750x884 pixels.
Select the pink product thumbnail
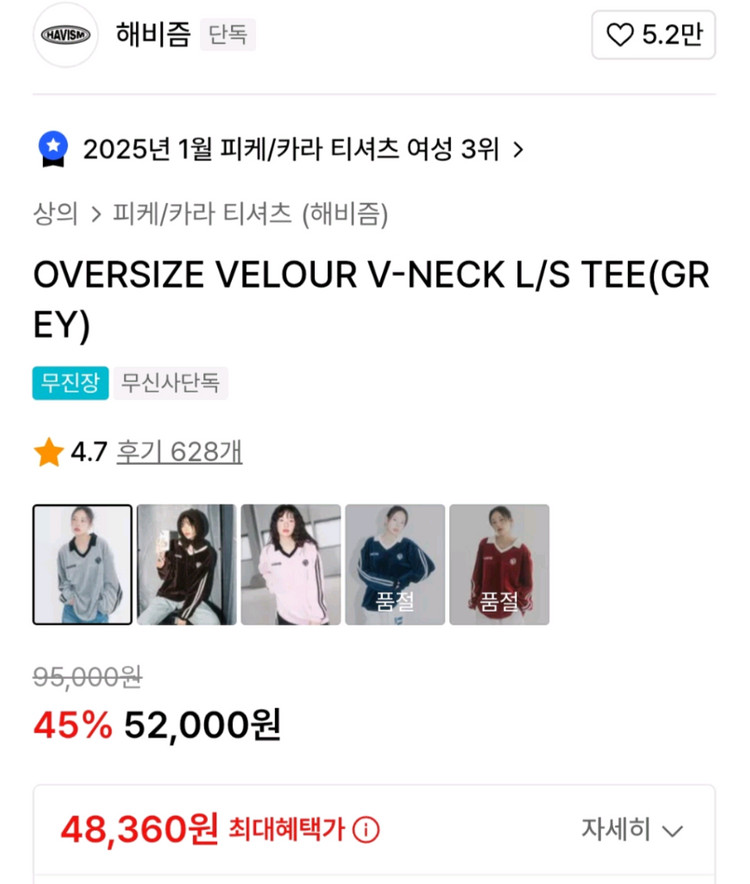[291, 563]
